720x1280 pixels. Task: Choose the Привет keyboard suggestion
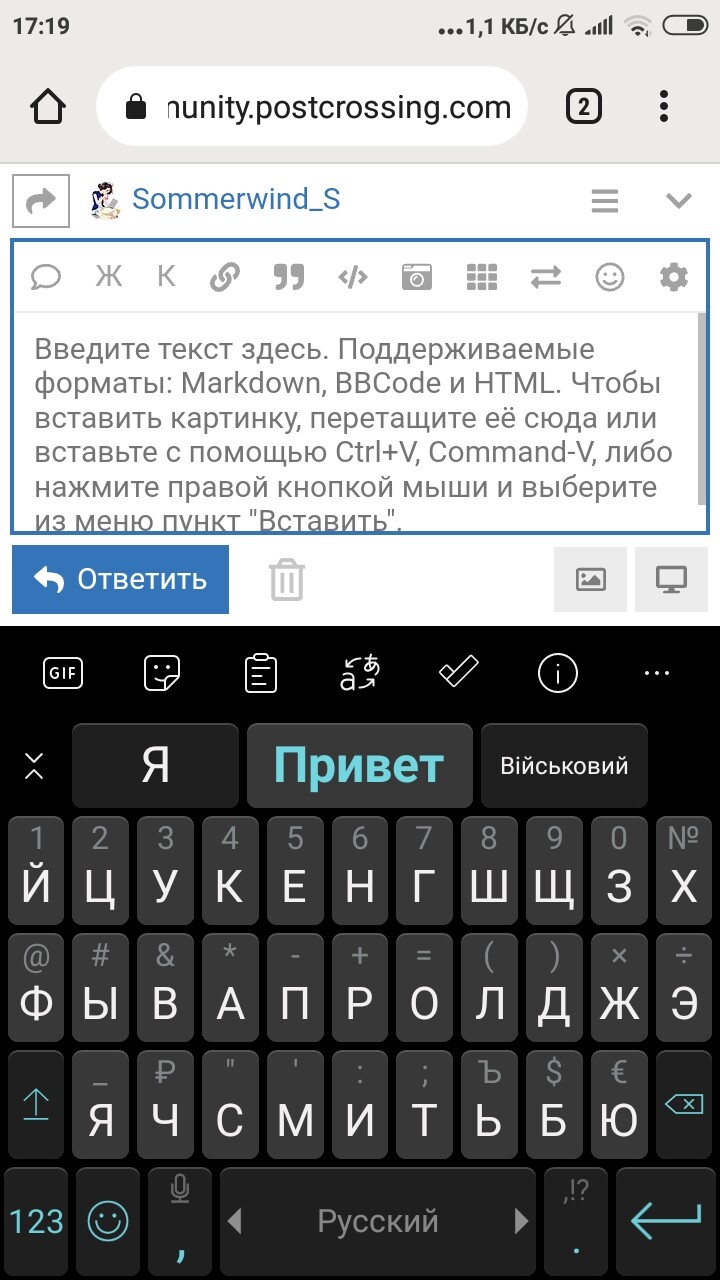(x=359, y=766)
